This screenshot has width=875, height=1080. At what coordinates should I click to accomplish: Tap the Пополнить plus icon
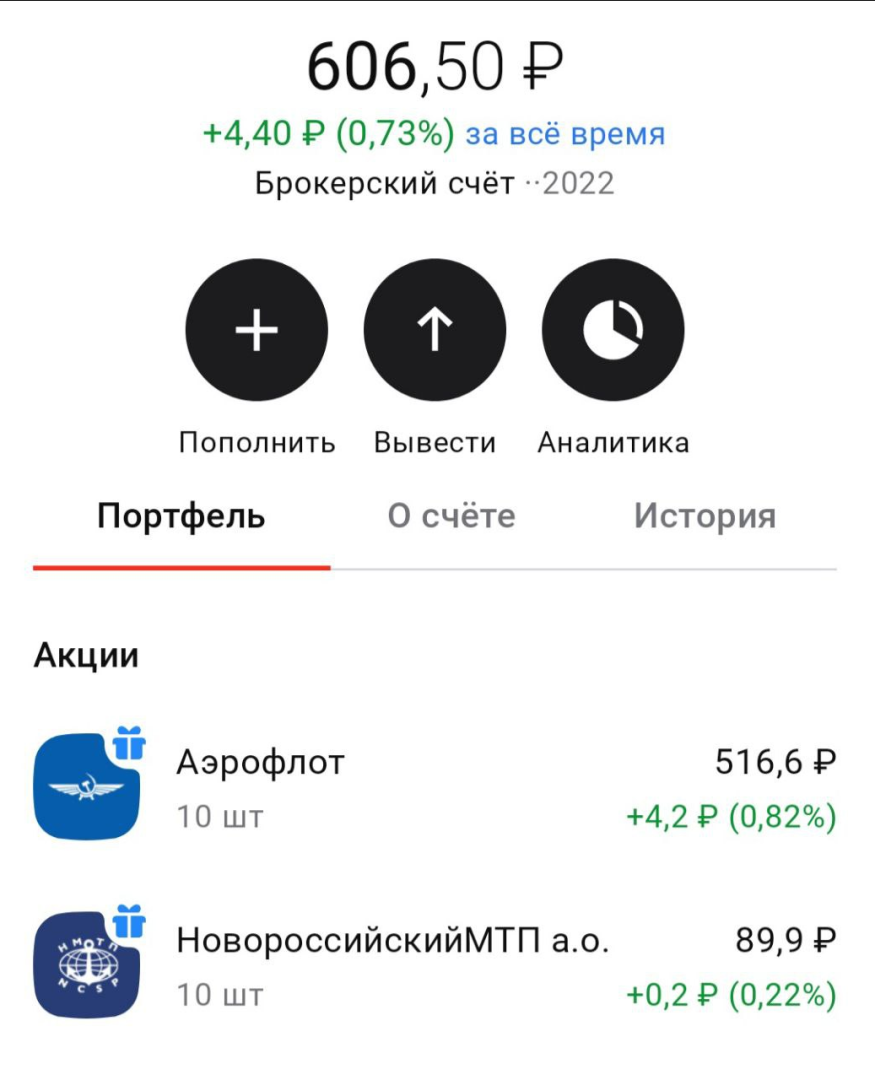tap(257, 330)
